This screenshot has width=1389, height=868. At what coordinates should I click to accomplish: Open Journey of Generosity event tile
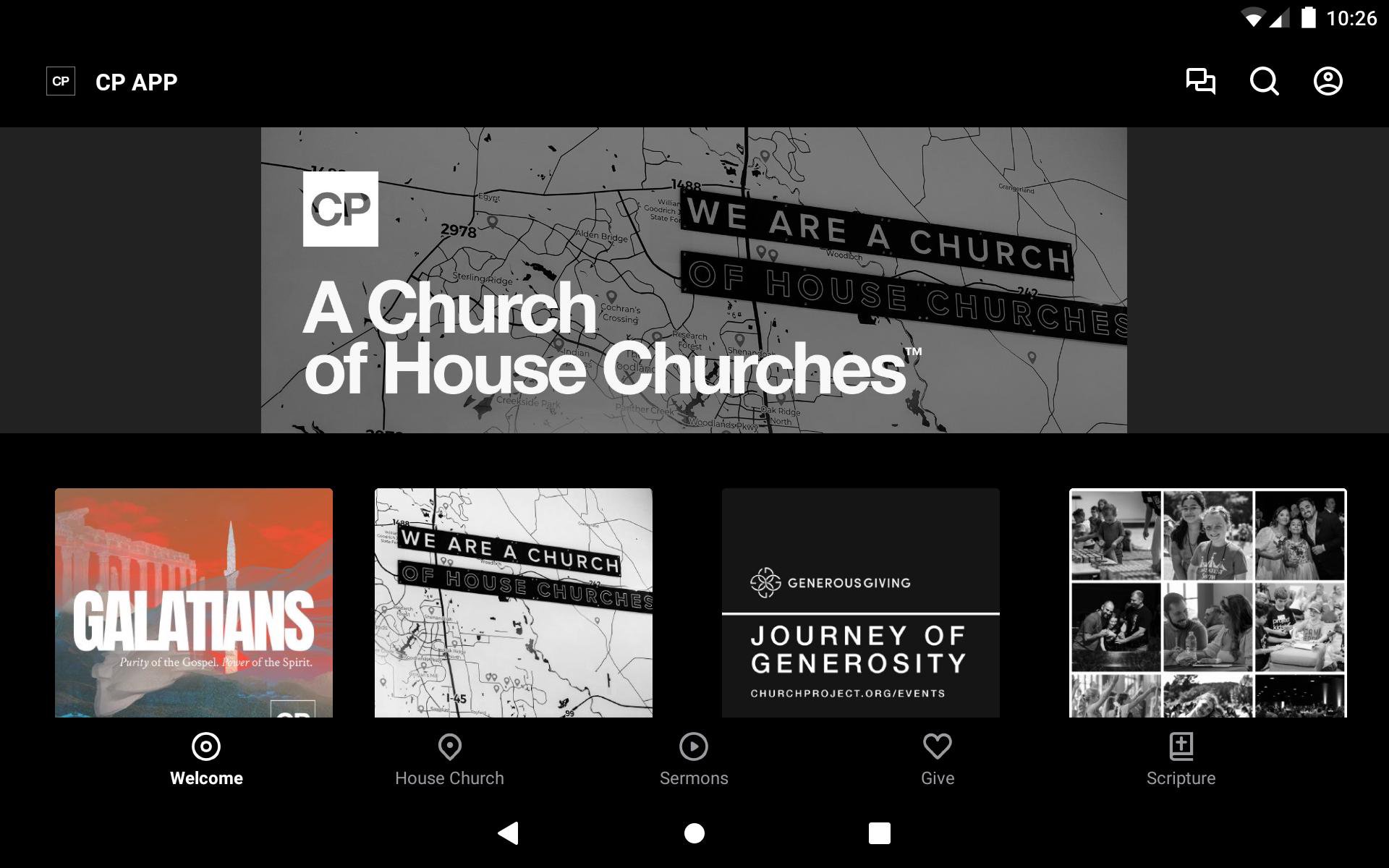pos(860,603)
